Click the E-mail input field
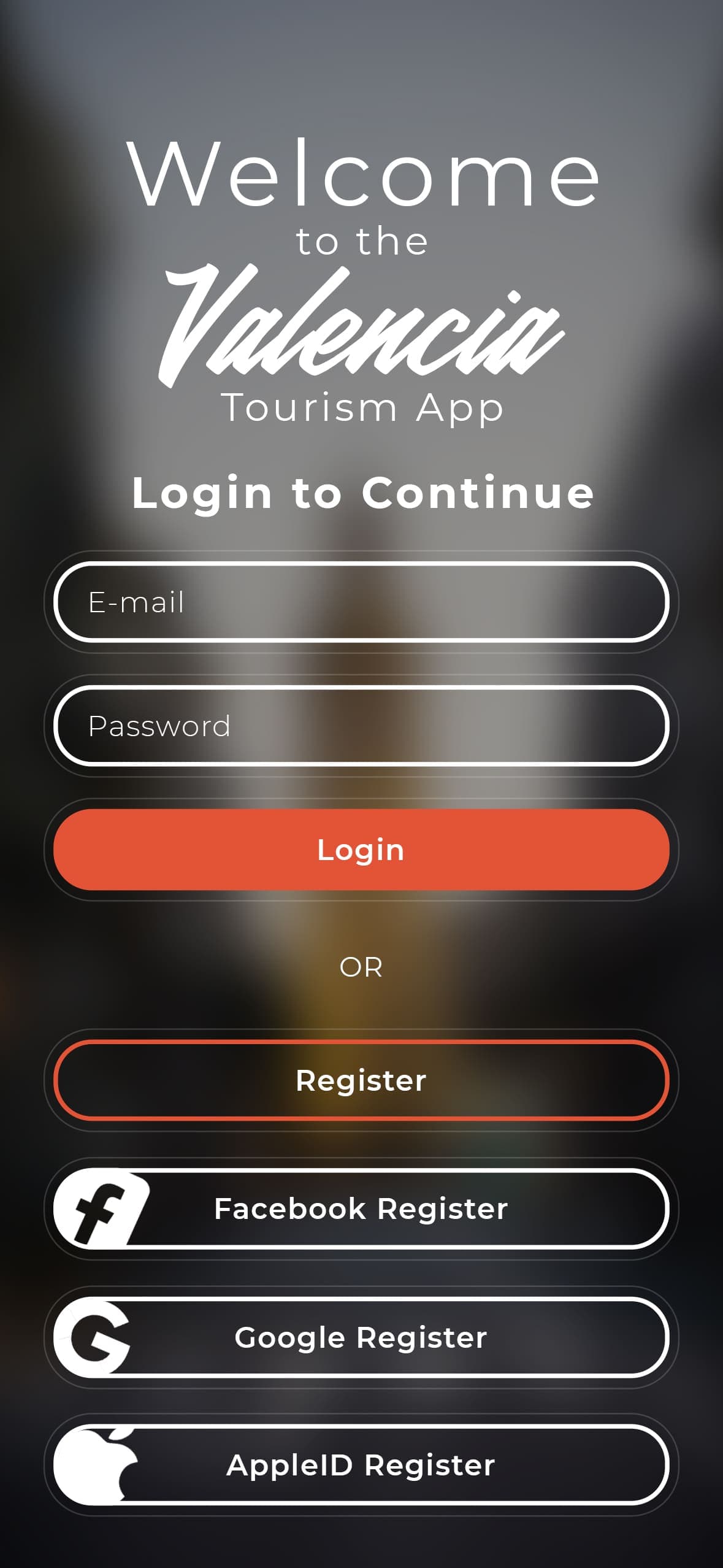The width and height of the screenshot is (723, 1568). pos(362,604)
